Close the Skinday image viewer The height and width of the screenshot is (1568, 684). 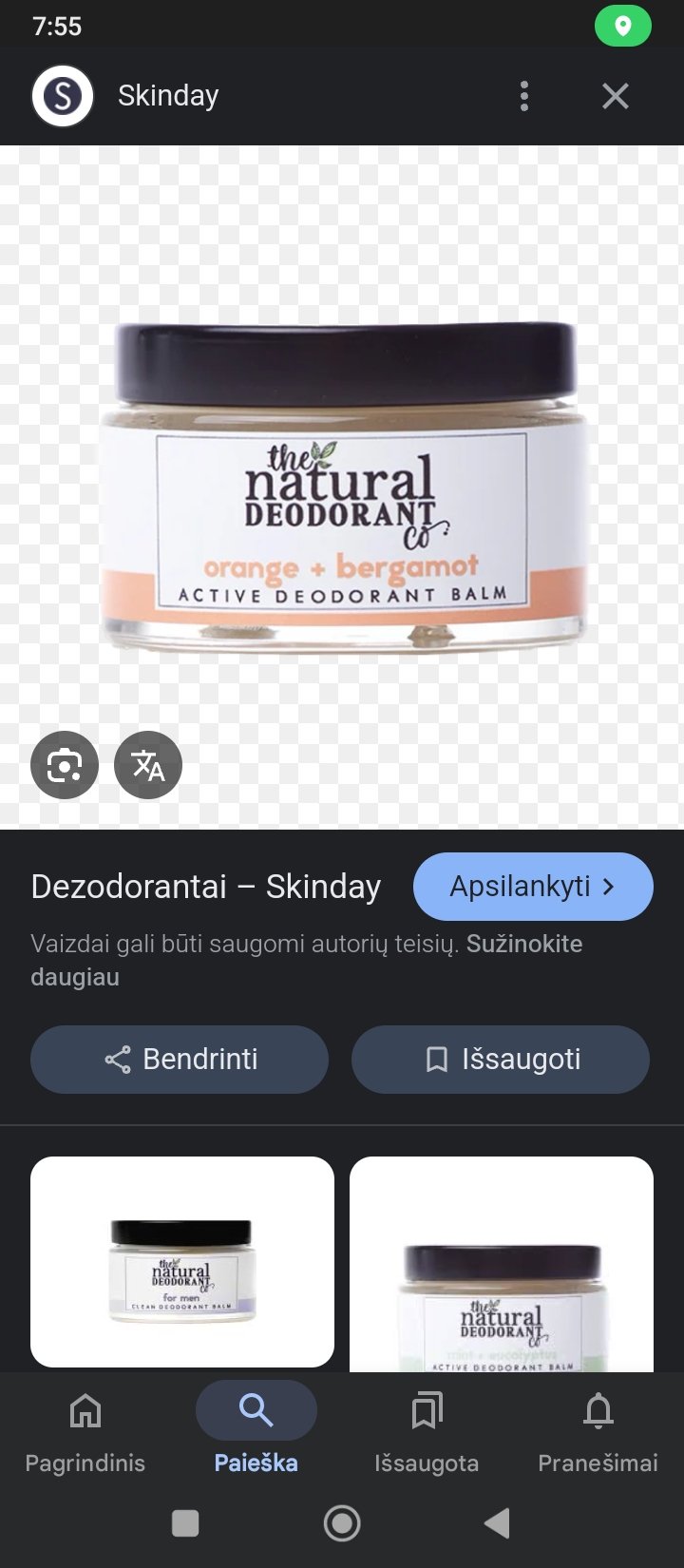click(616, 96)
